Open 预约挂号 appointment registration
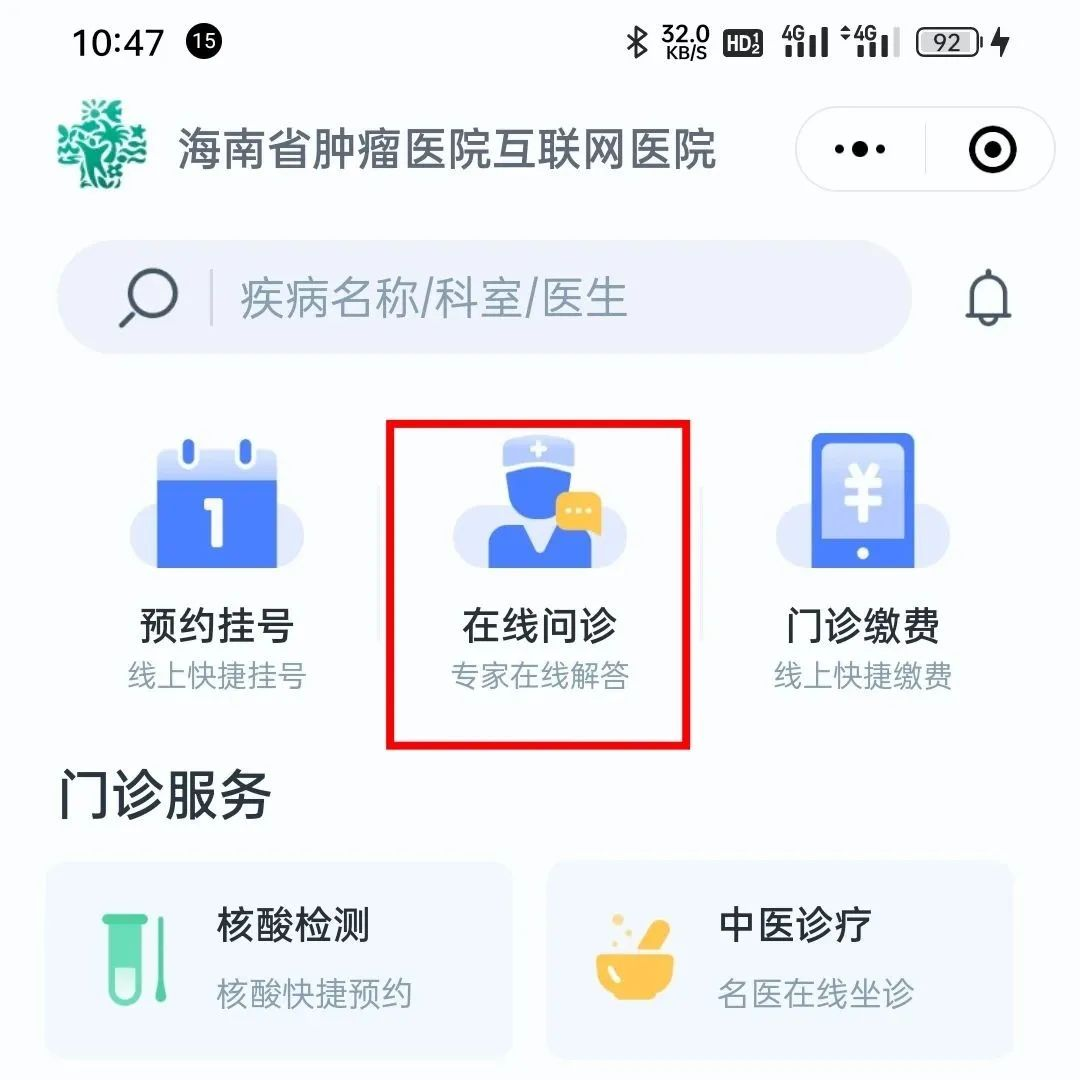 coord(217,560)
